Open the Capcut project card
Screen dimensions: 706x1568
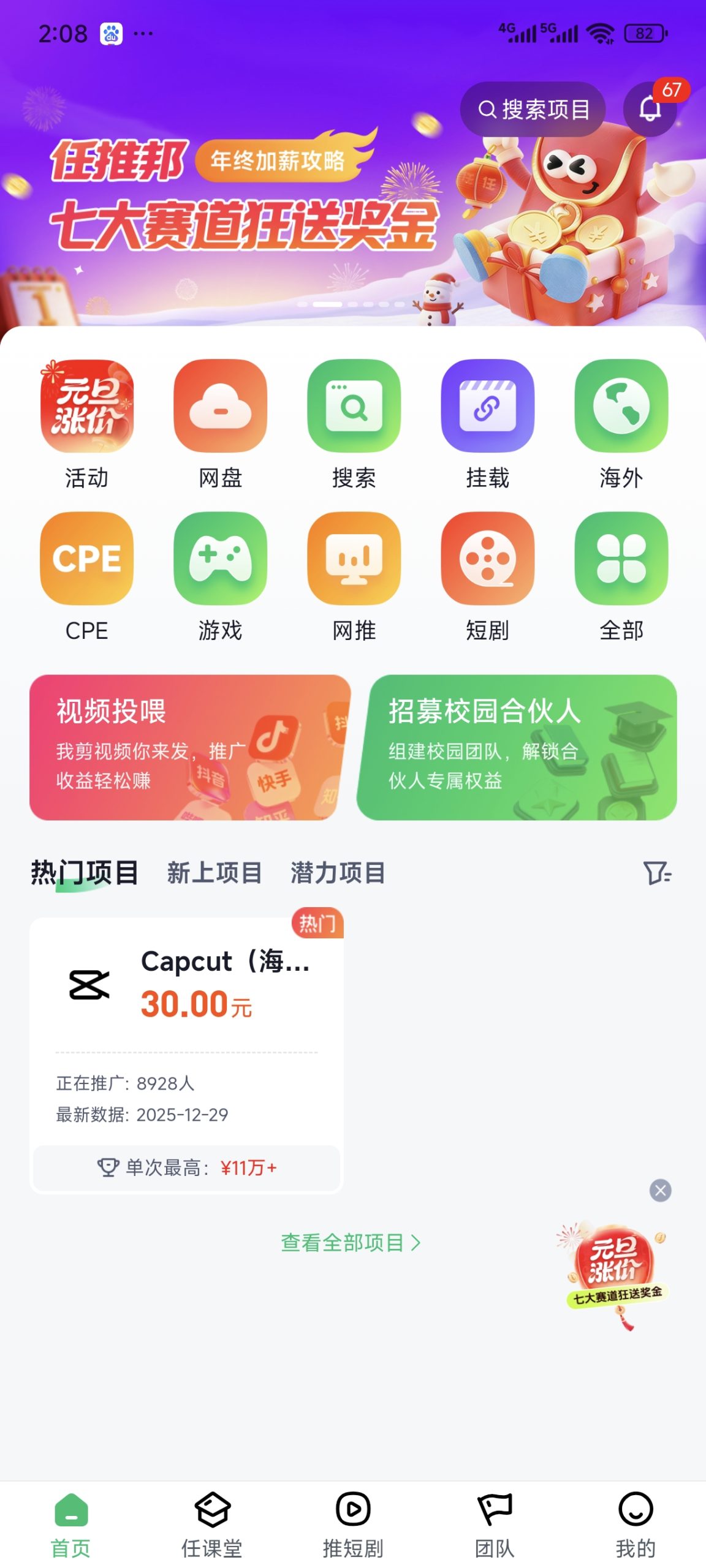click(x=186, y=1053)
